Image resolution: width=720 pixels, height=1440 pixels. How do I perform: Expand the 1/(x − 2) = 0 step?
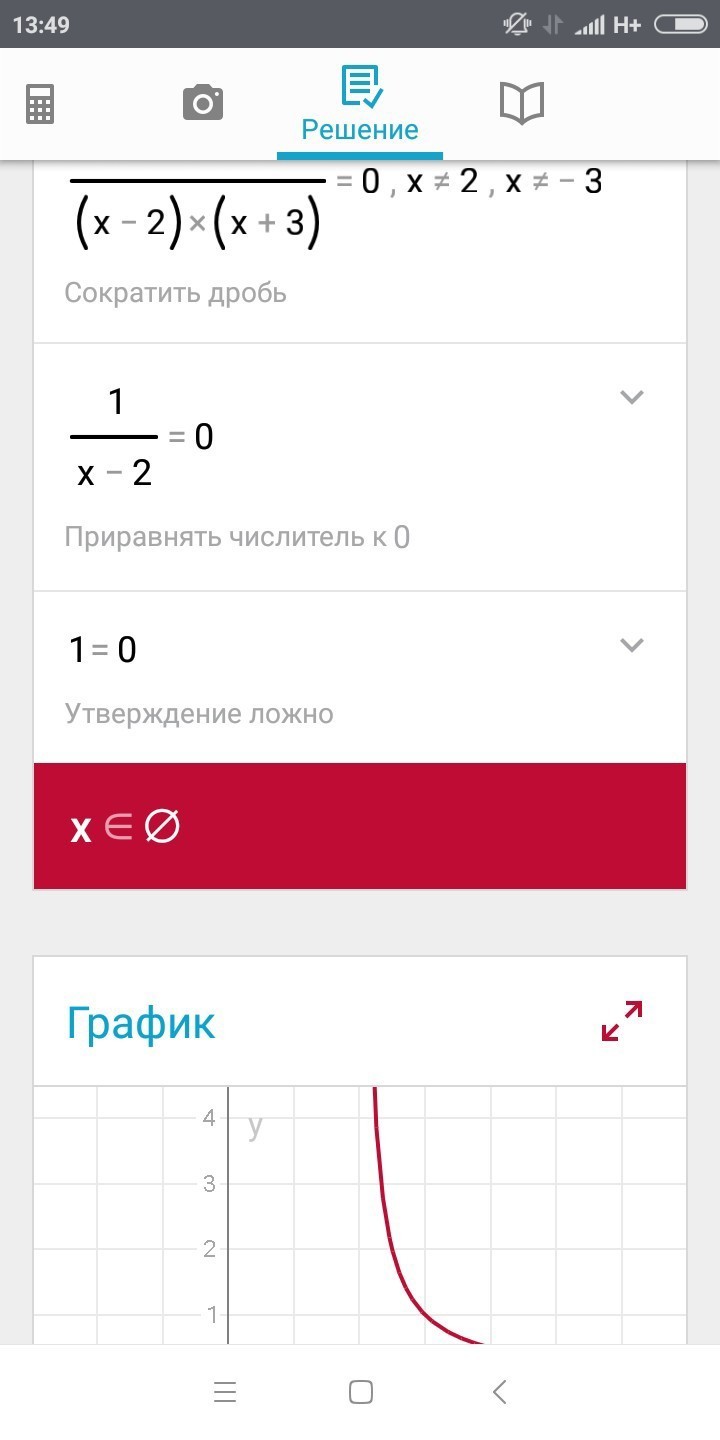click(x=631, y=397)
